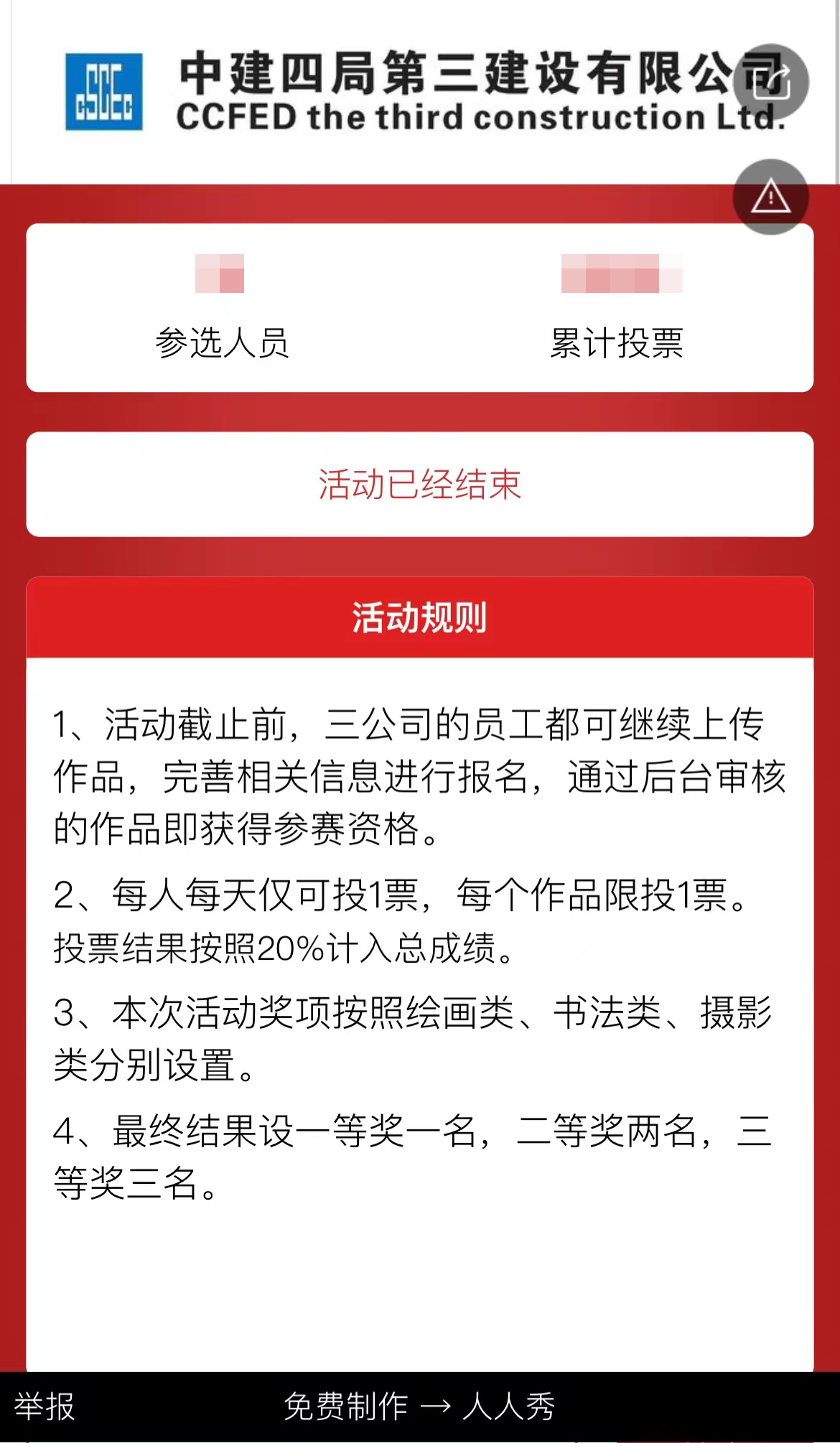Tap 举报 to report this page

[45, 1406]
